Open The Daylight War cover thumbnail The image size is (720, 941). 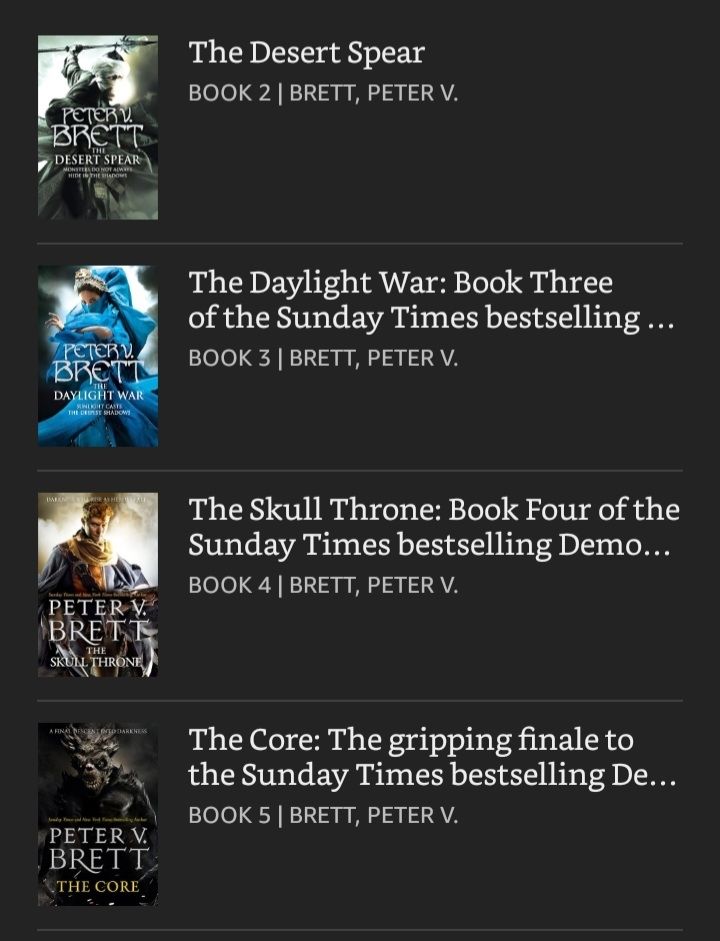tap(97, 355)
